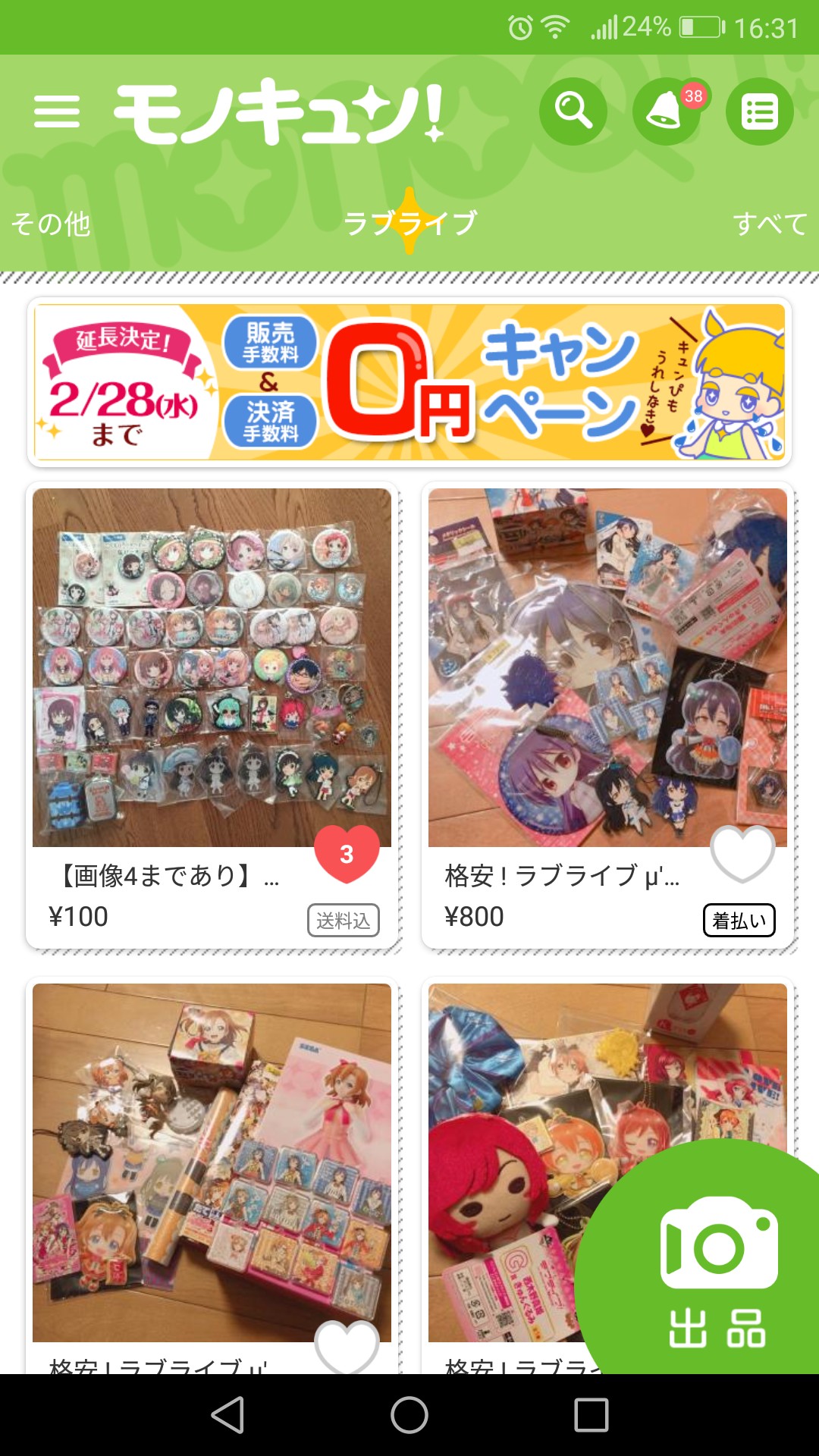Open the ¥100 【画像4まであり】 listing
Screen dimensions: 819x1456
pos(212,667)
